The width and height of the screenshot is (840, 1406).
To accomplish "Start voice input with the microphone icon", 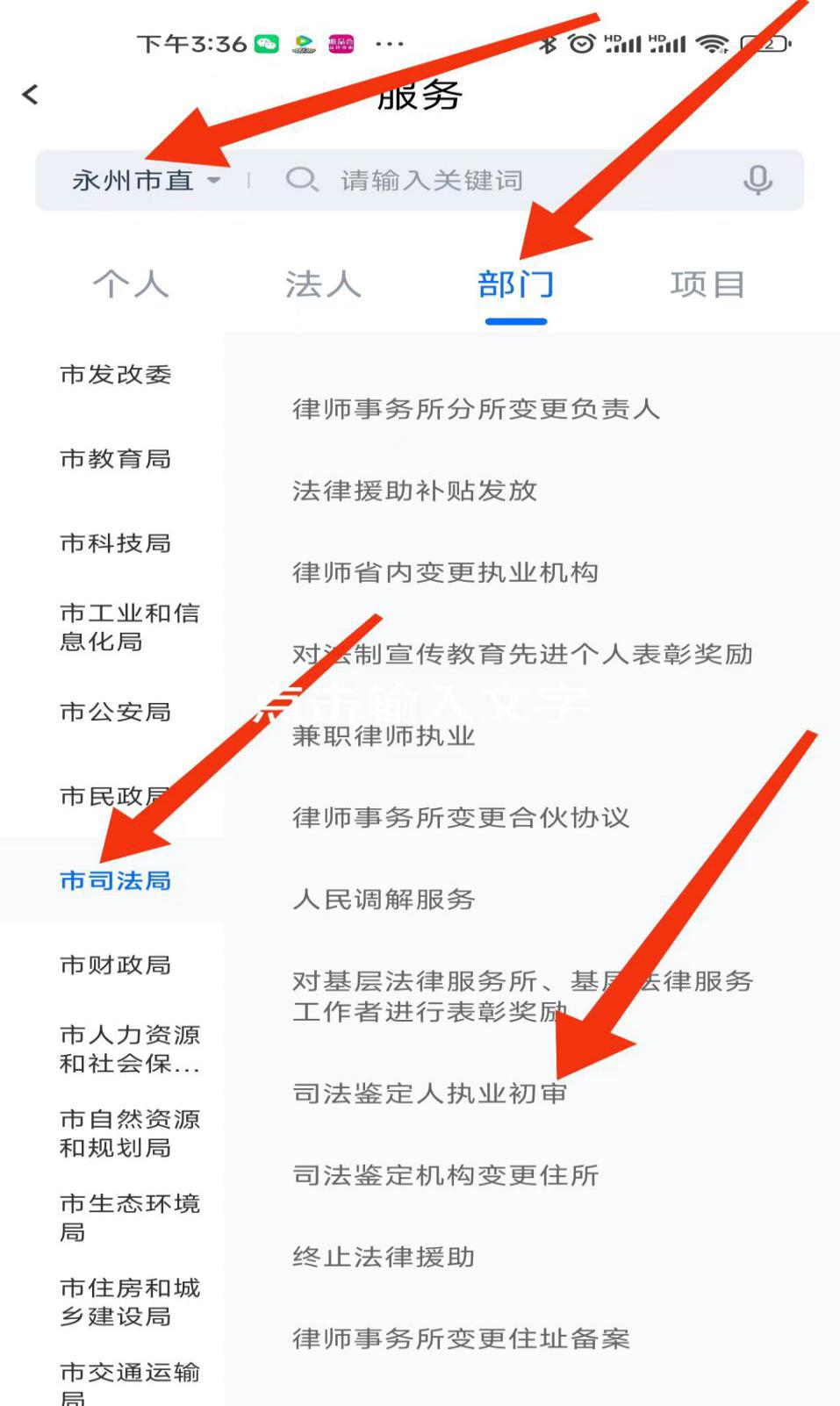I will pos(757,181).
